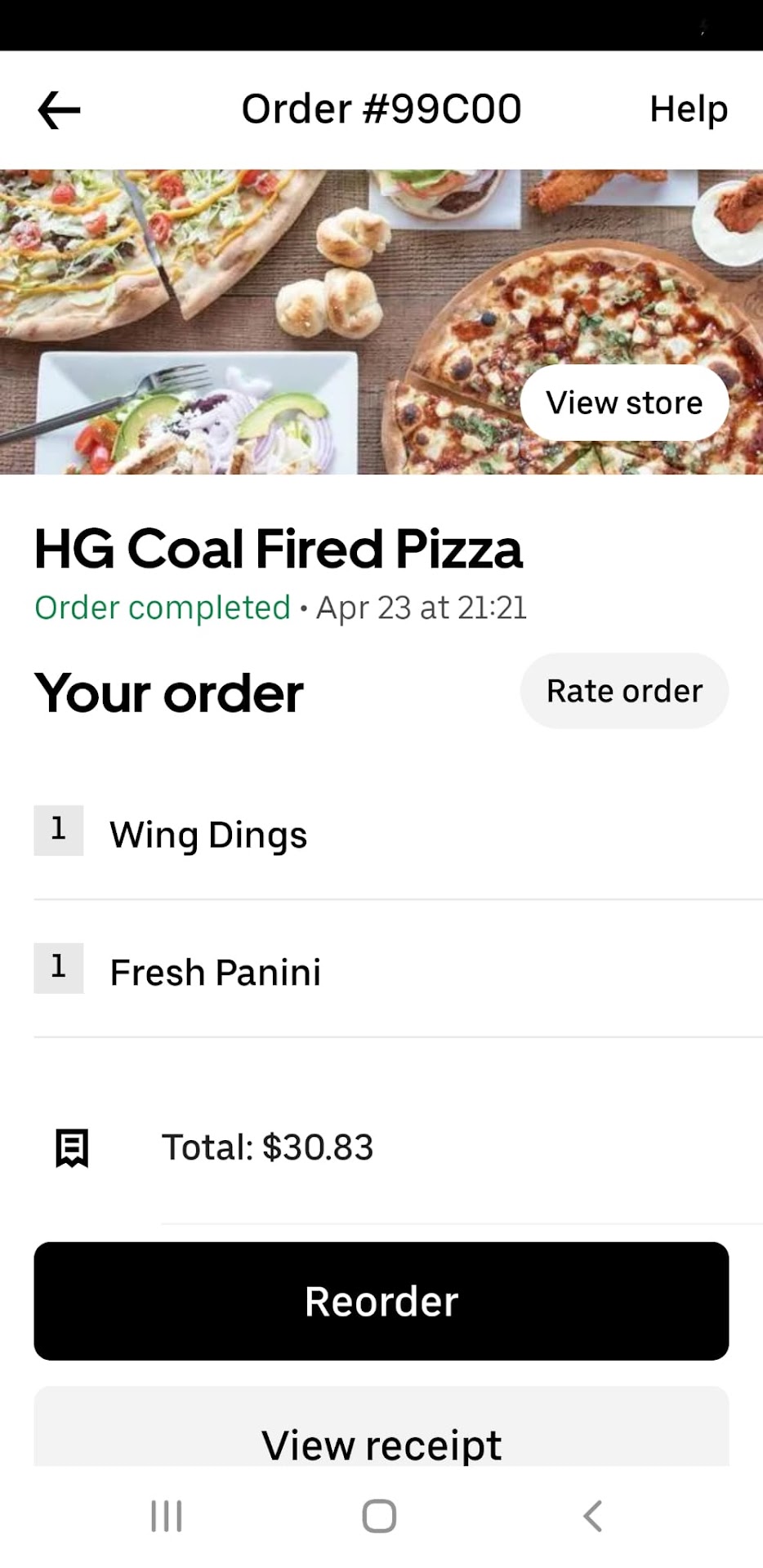View store page for HG Coal Fired Pizza
Image resolution: width=763 pixels, height=1568 pixels.
624,403
